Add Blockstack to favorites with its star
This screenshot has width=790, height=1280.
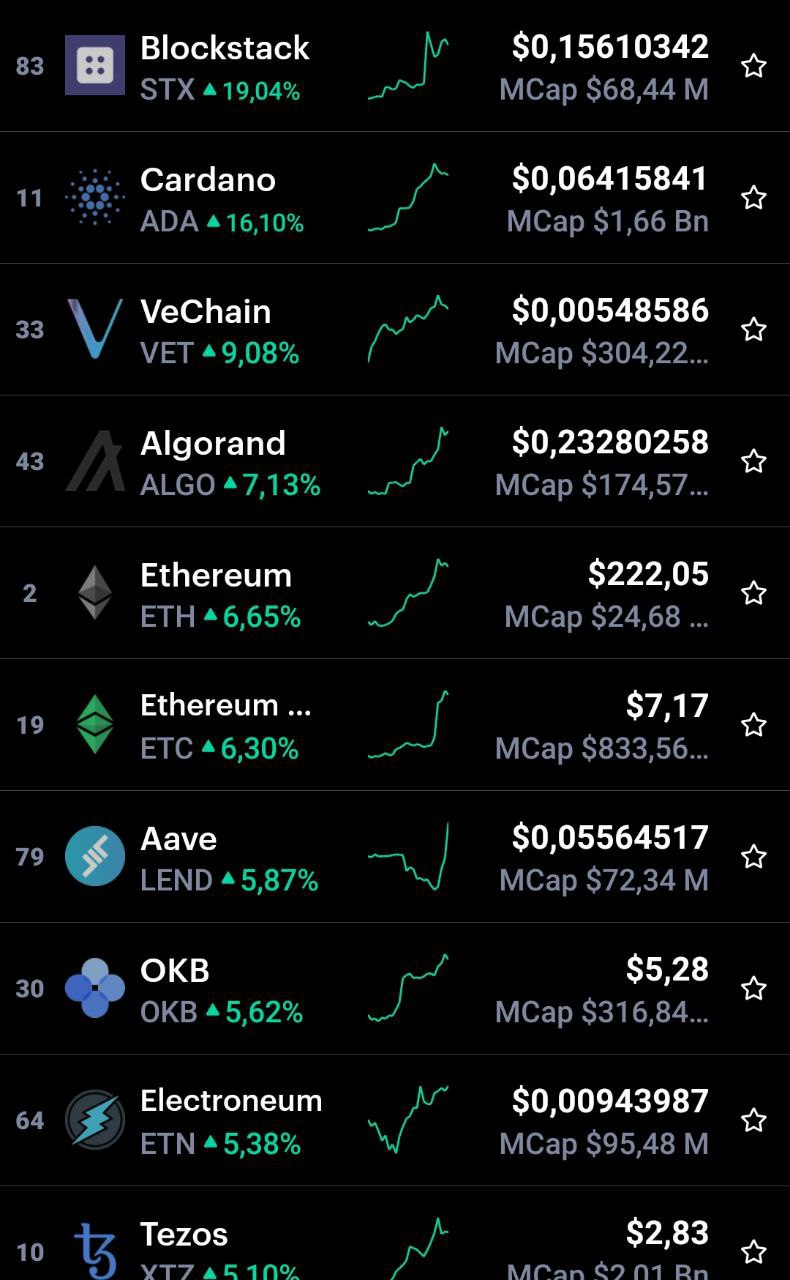754,66
